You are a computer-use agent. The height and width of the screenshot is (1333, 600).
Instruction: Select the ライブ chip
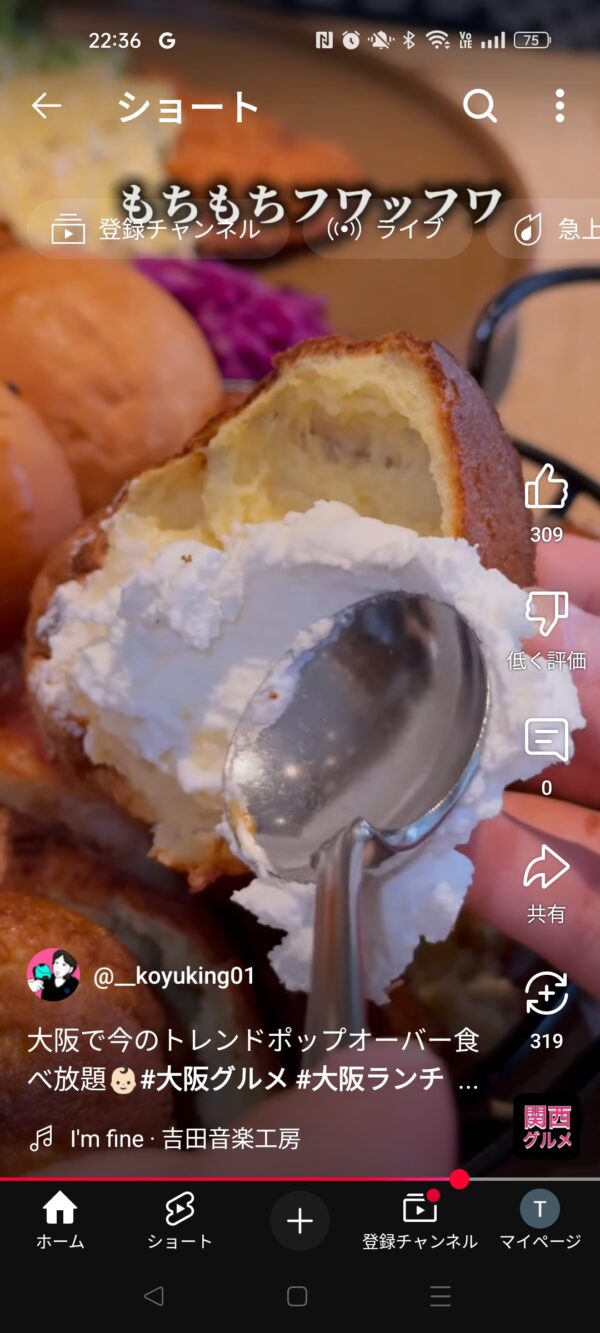tap(388, 229)
